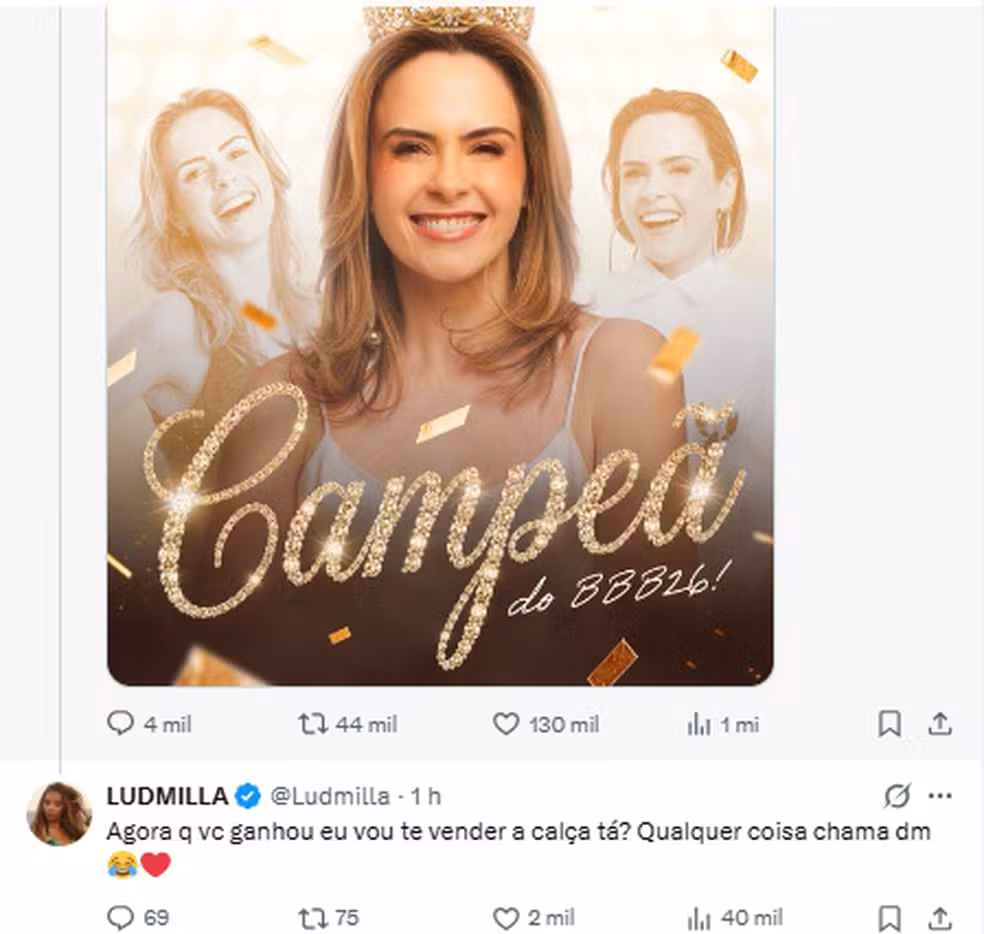Bookmark Ludmilla's reply

(x=889, y=917)
